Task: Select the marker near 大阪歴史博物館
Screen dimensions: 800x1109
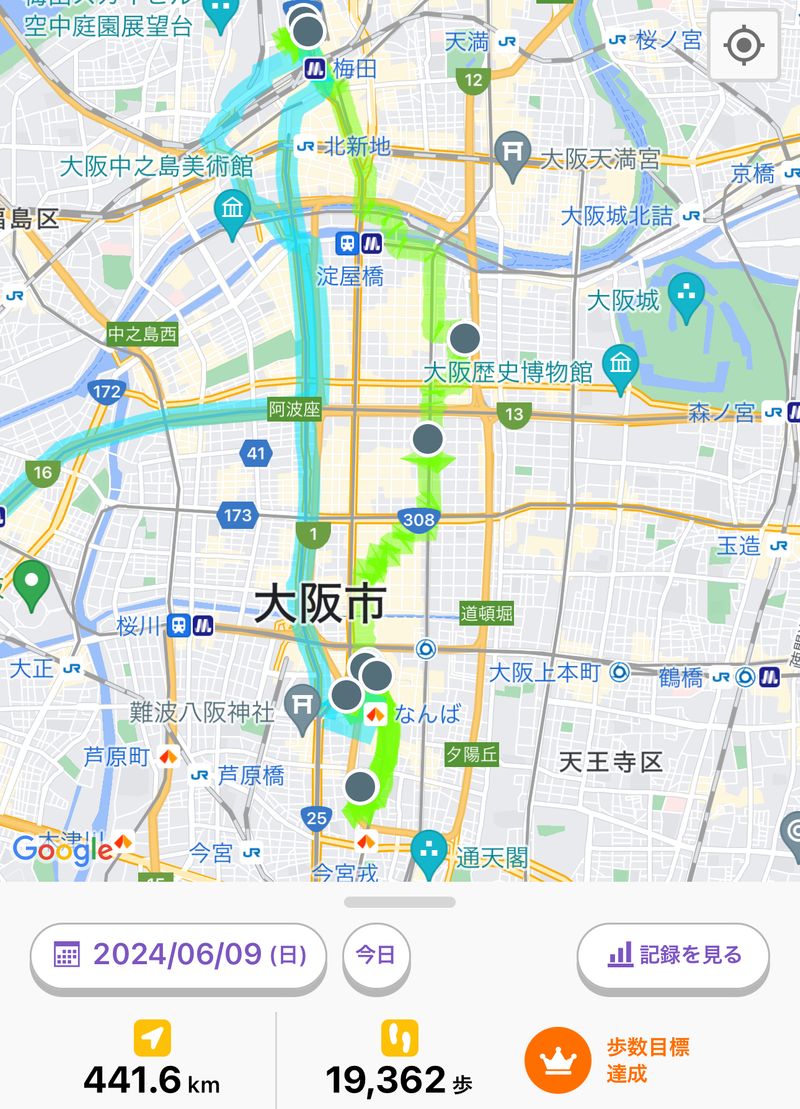Action: [x=465, y=339]
